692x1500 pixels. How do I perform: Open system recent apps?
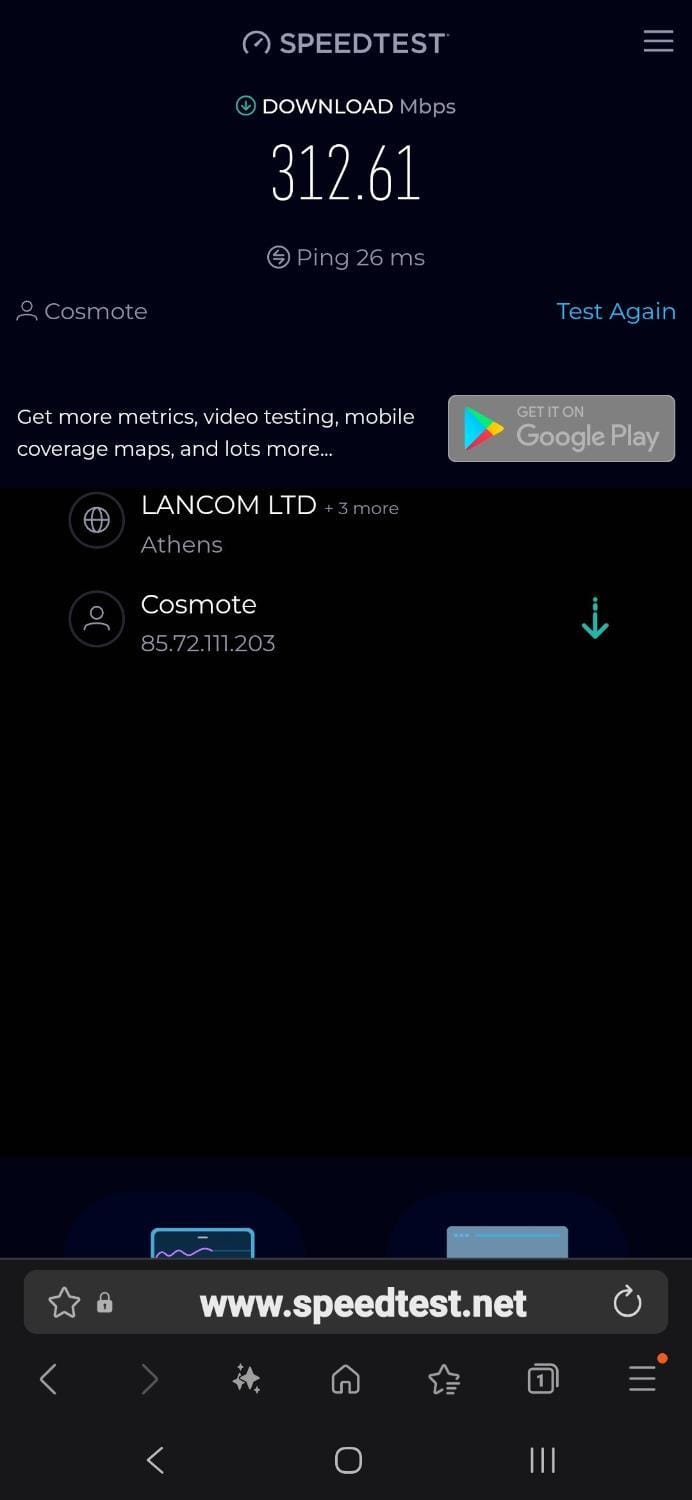pyautogui.click(x=542, y=1460)
